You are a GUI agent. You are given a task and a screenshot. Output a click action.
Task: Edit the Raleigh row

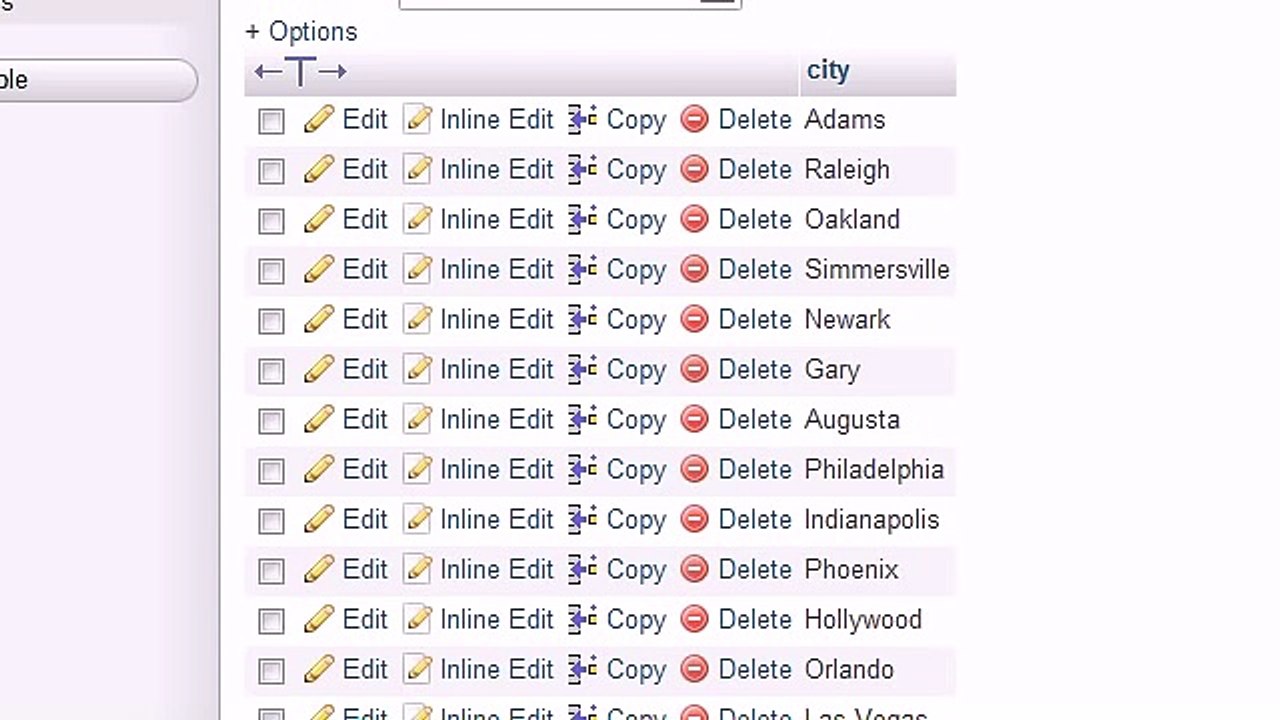346,170
